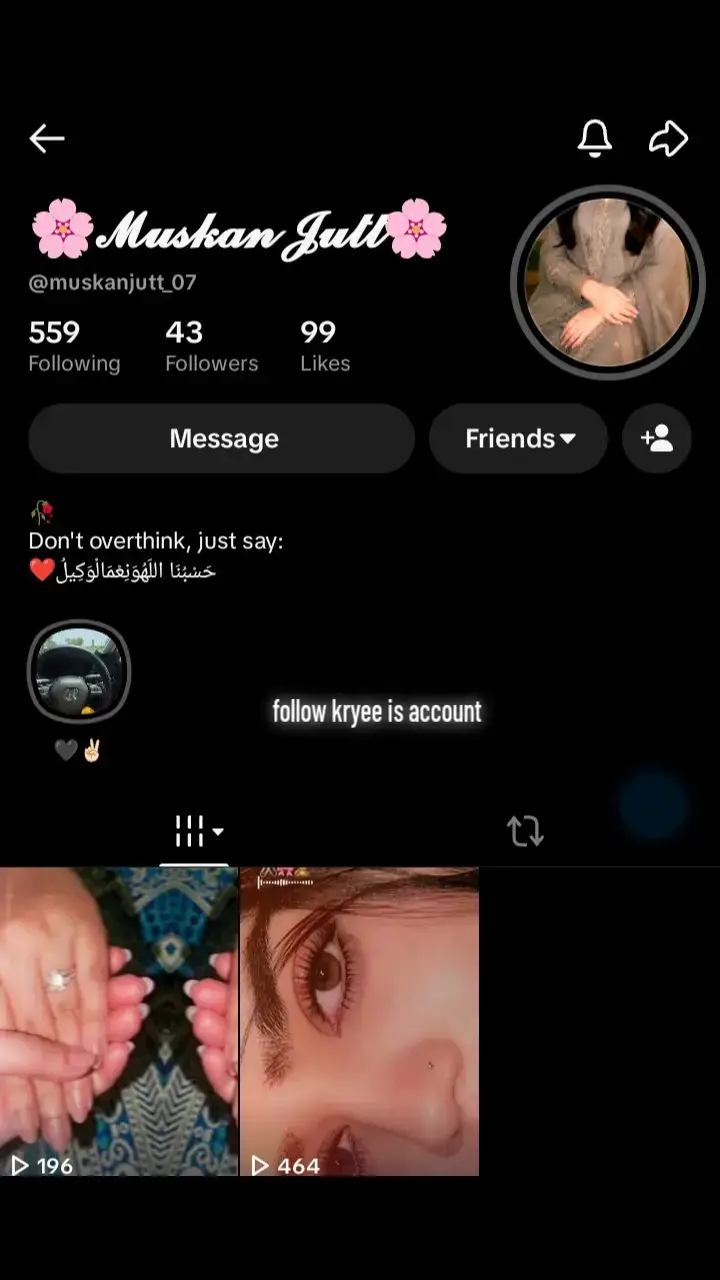Share this profile via the arrow icon
The image size is (720, 1280).
[x=668, y=138]
